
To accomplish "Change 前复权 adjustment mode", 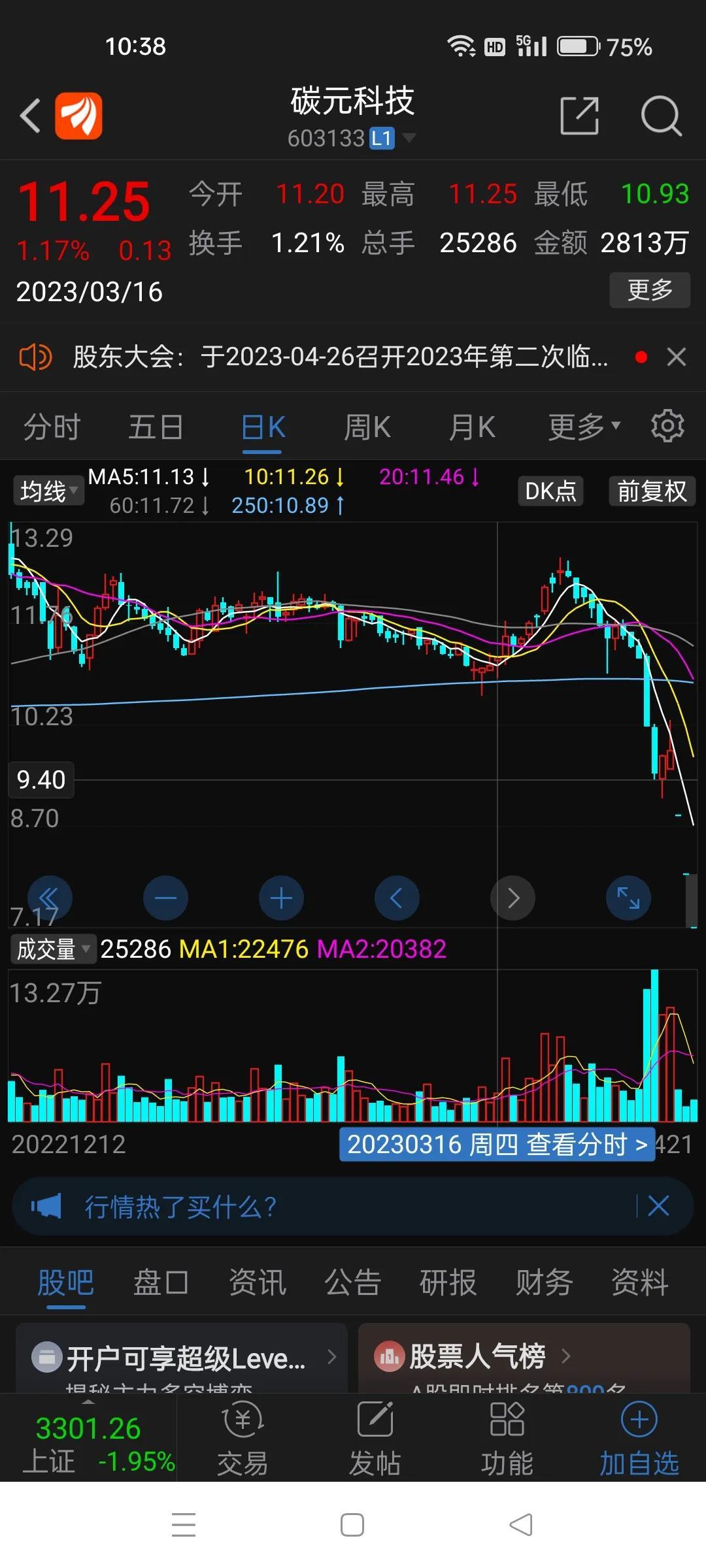I will pyautogui.click(x=652, y=491).
